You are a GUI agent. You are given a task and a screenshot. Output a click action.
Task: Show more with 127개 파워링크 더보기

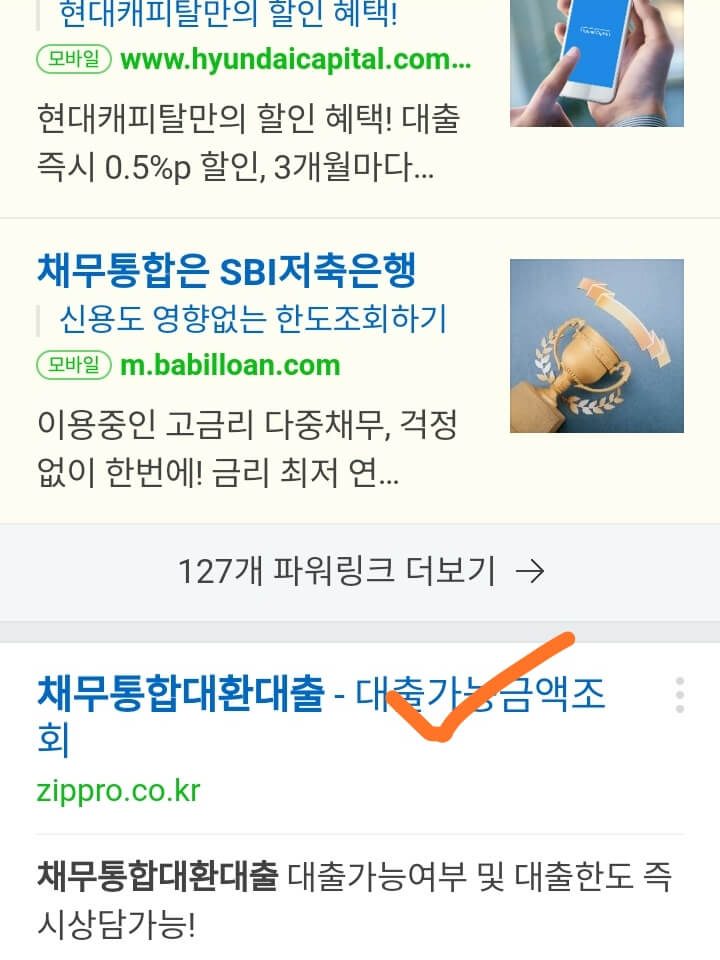pyautogui.click(x=360, y=571)
